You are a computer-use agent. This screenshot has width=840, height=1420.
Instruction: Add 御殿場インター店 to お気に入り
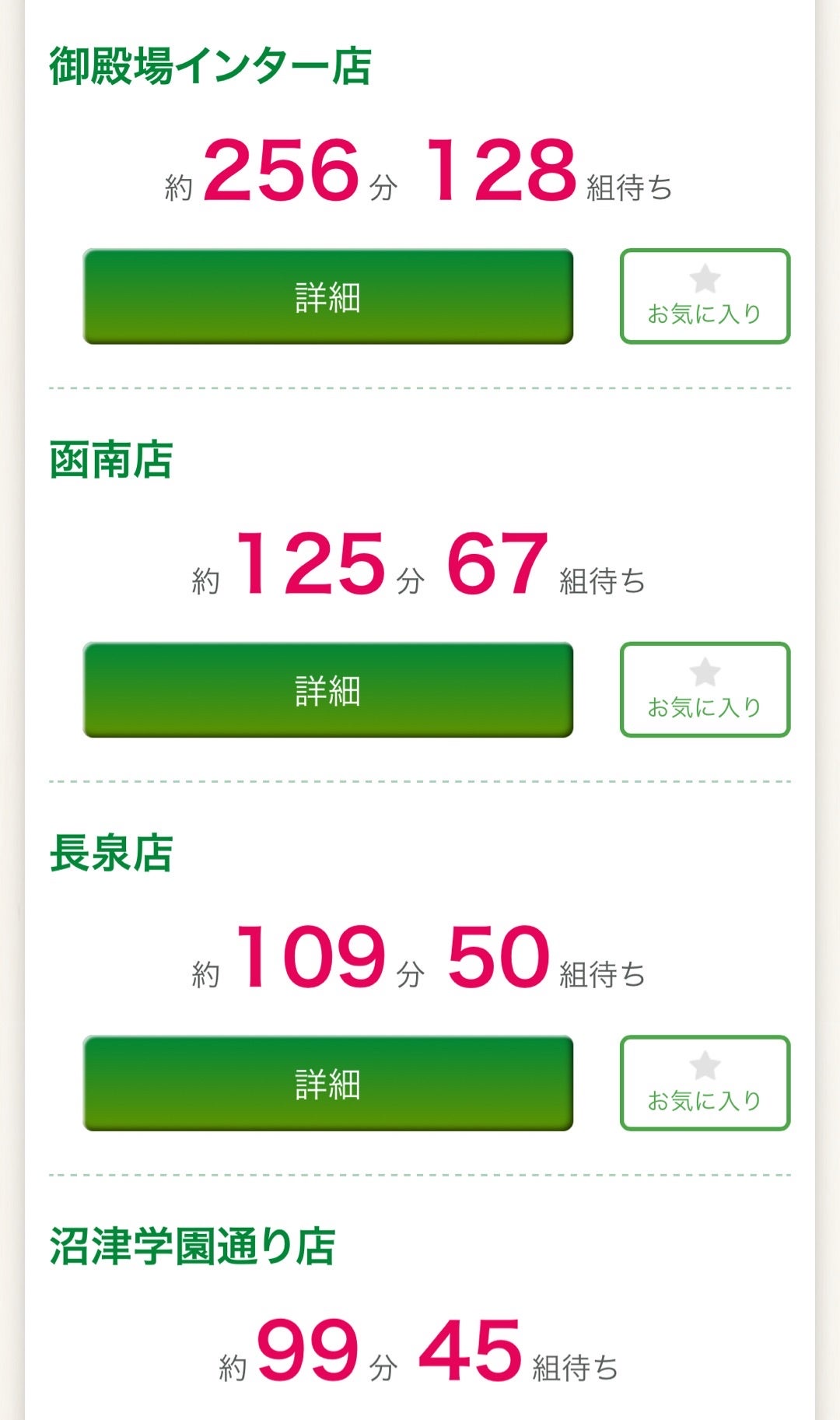(x=705, y=296)
